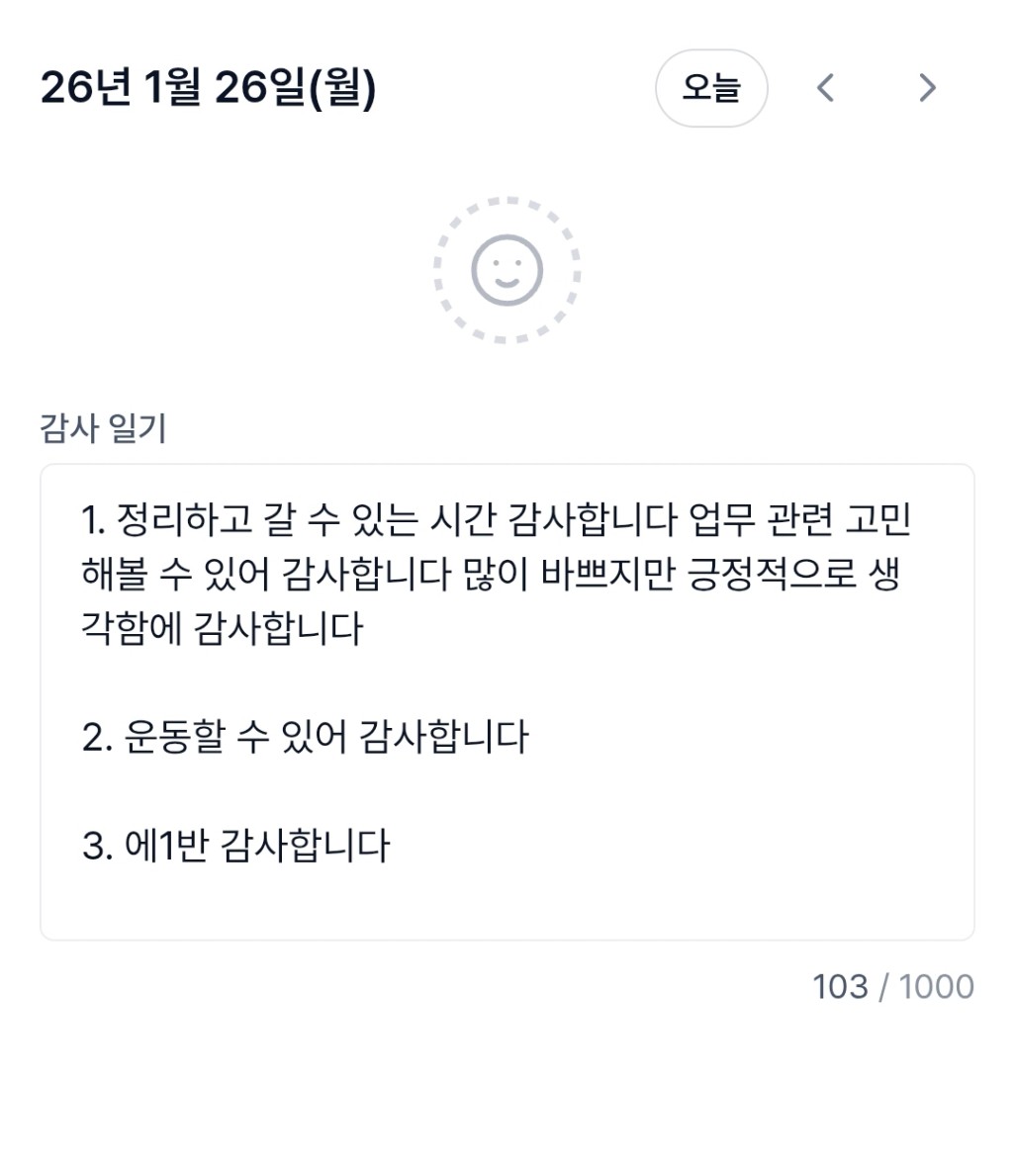Go to the next day's entry

point(928,88)
